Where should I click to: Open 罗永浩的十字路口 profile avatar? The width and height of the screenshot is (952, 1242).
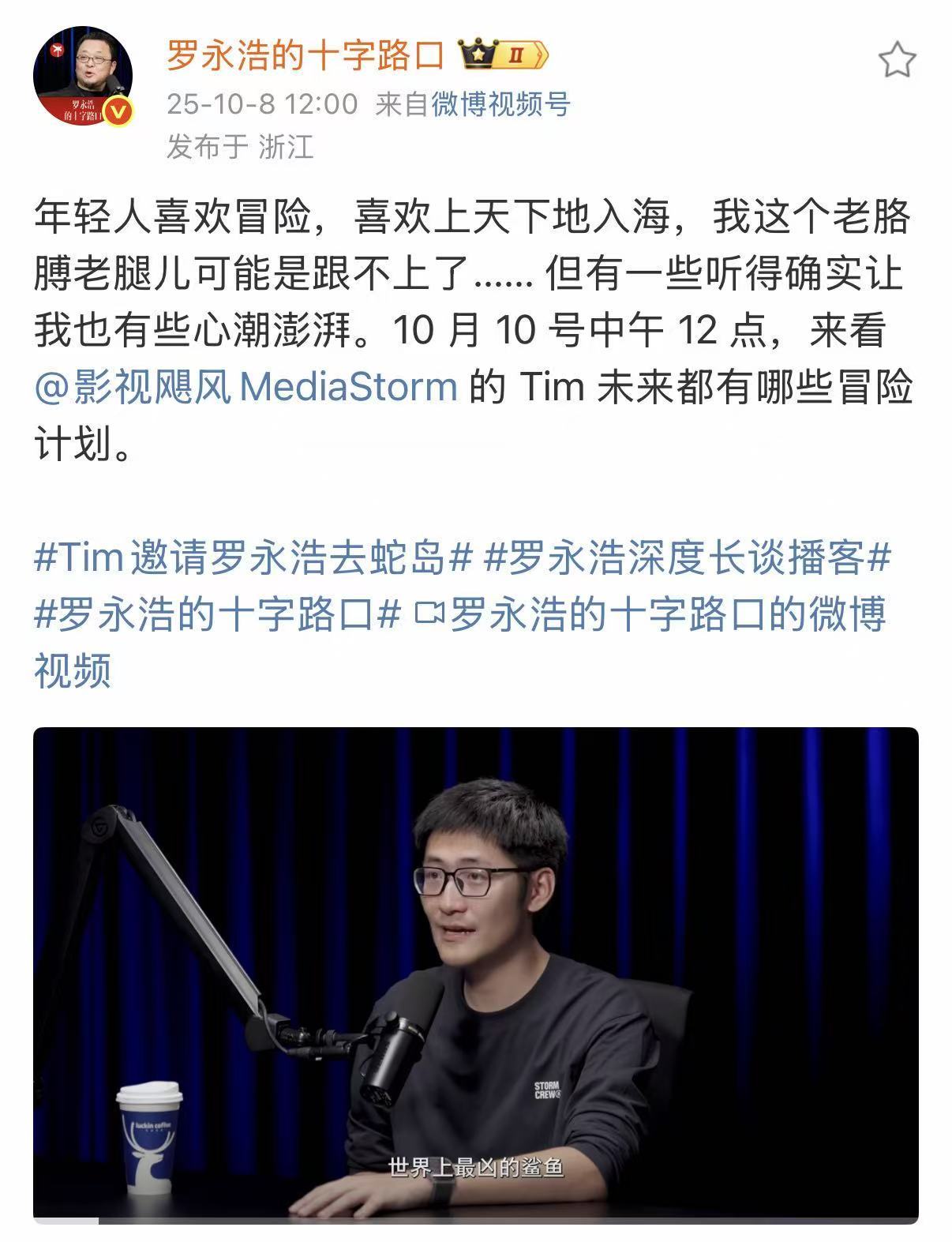click(x=82, y=75)
